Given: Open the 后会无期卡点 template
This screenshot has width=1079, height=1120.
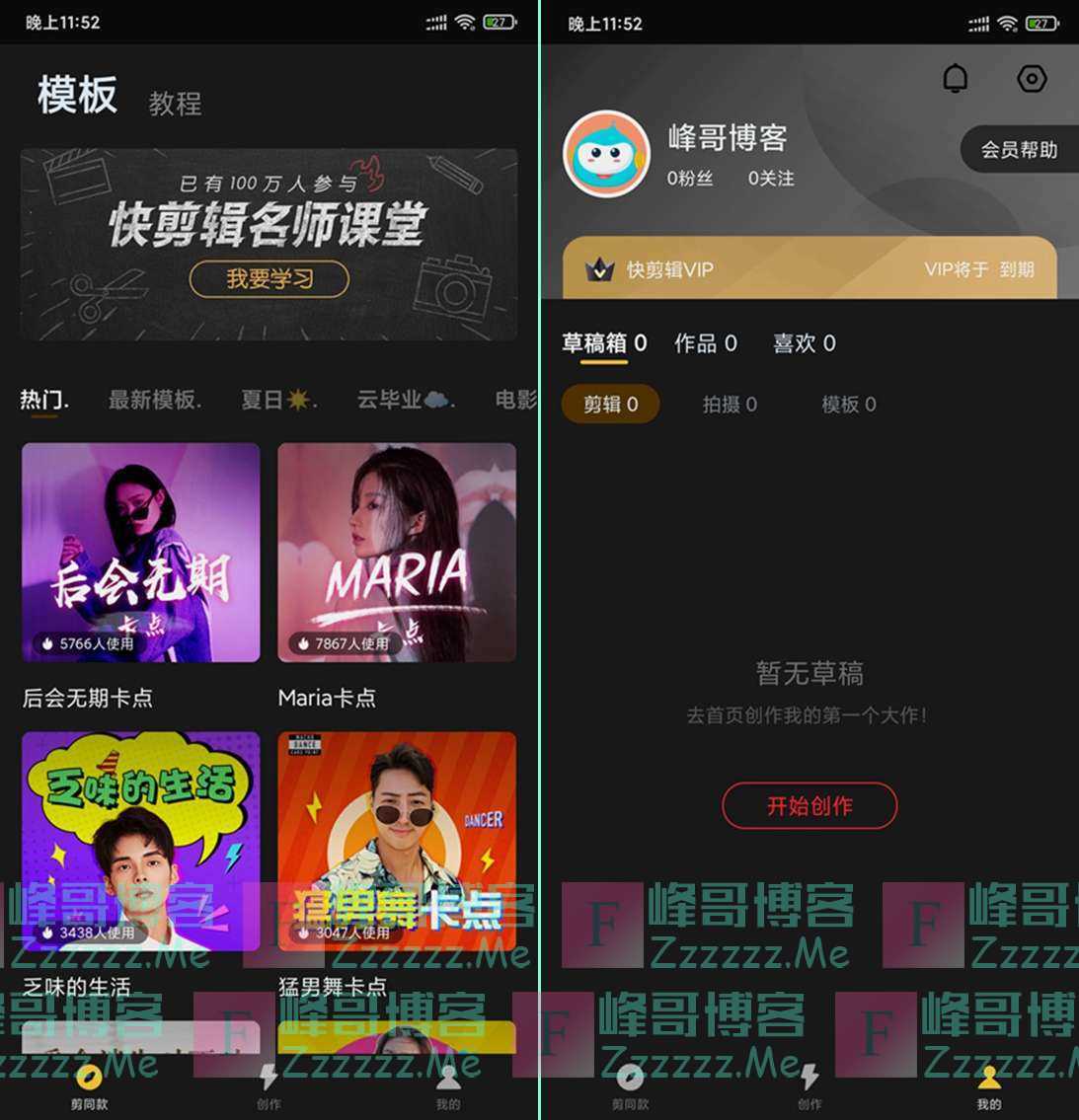Looking at the screenshot, I should pos(141,553).
